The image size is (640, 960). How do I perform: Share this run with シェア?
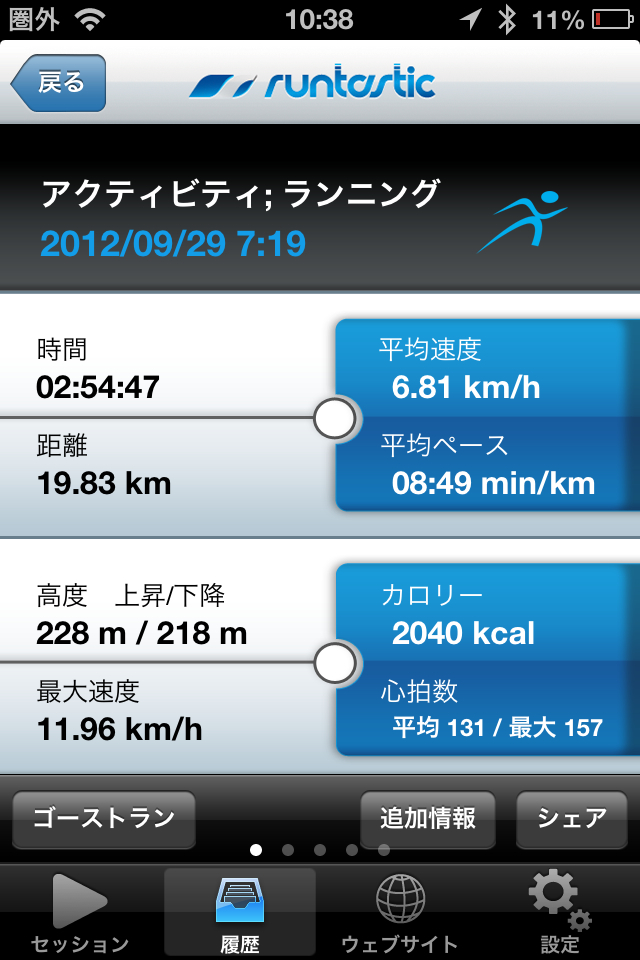pyautogui.click(x=572, y=819)
